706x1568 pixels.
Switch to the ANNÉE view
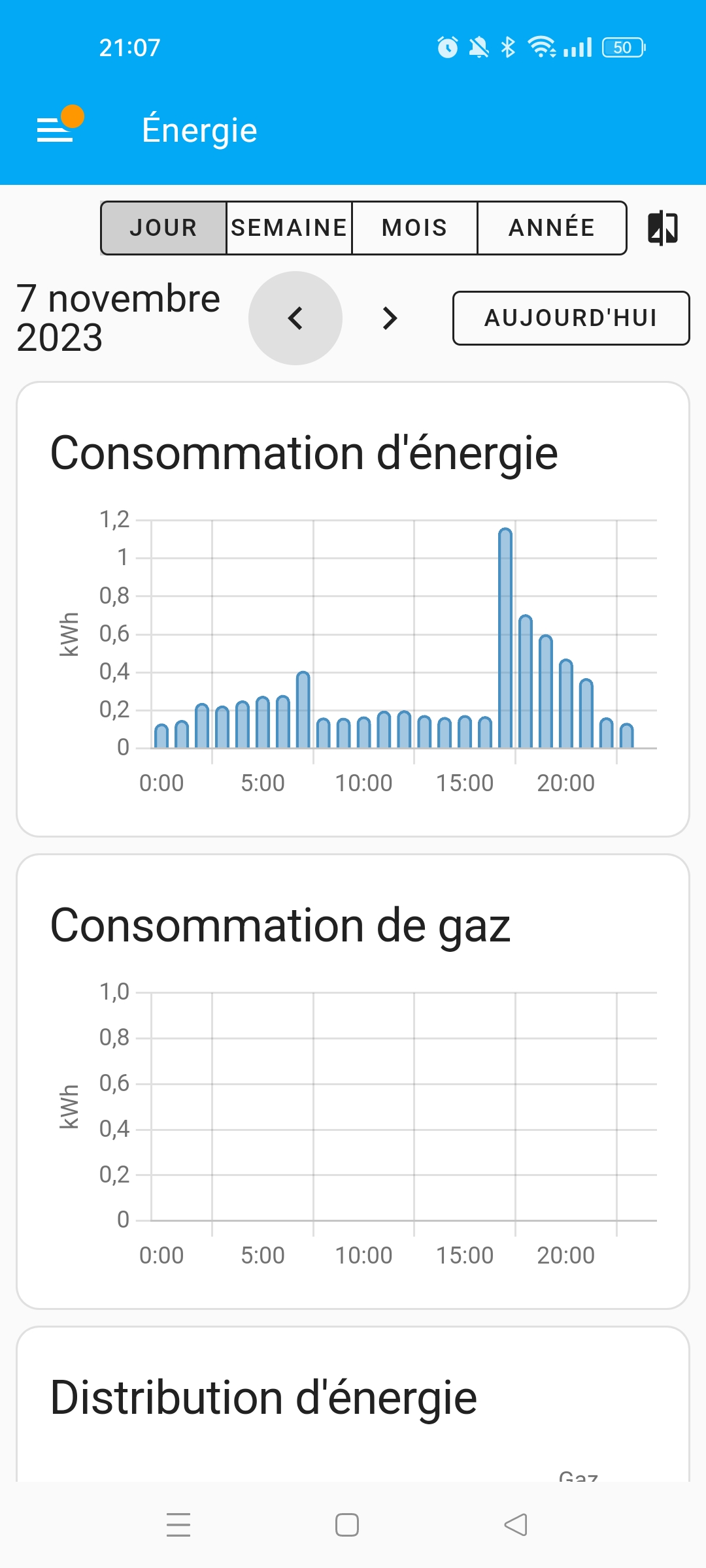point(552,228)
